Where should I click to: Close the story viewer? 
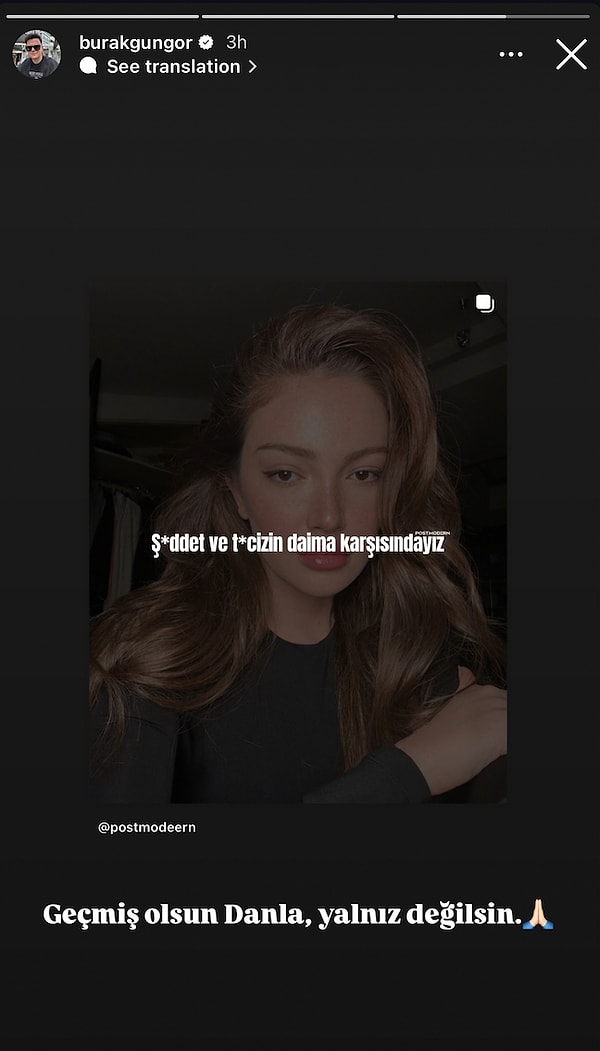(571, 54)
